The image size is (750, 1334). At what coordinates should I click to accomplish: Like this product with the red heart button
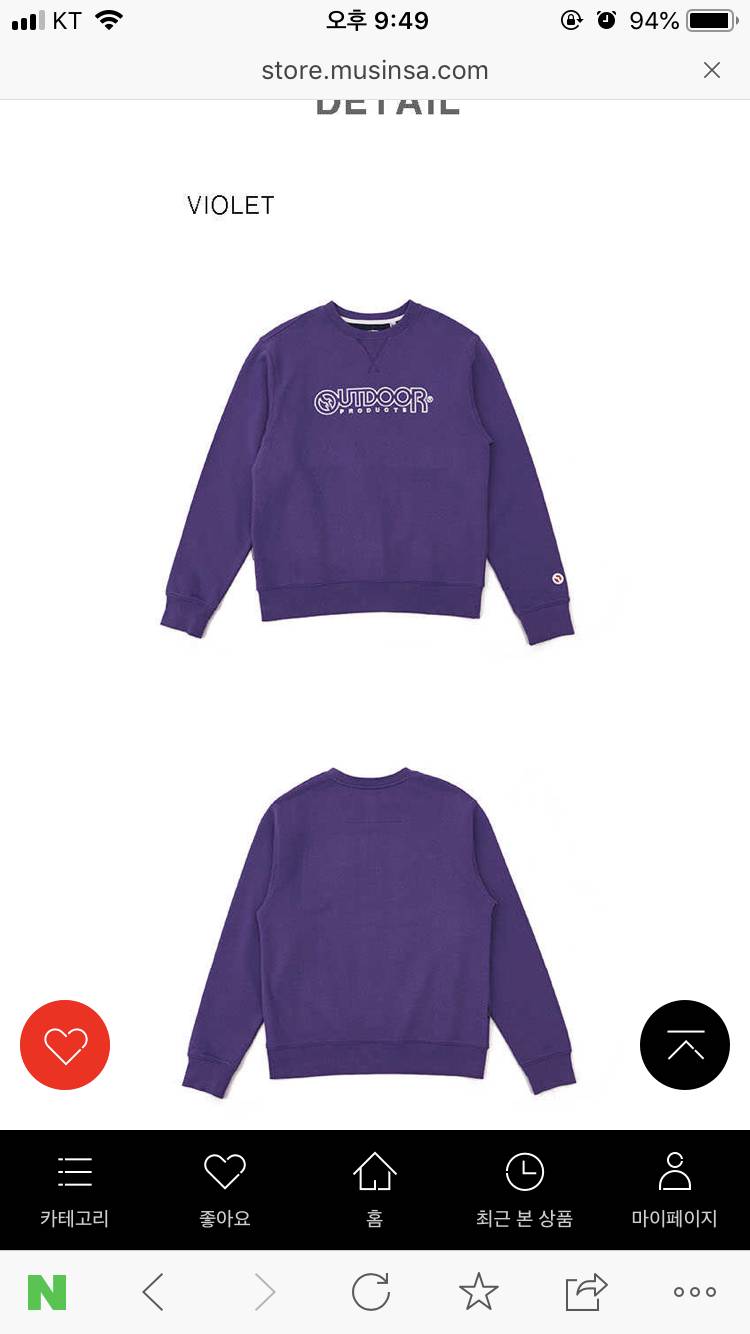[65, 1045]
